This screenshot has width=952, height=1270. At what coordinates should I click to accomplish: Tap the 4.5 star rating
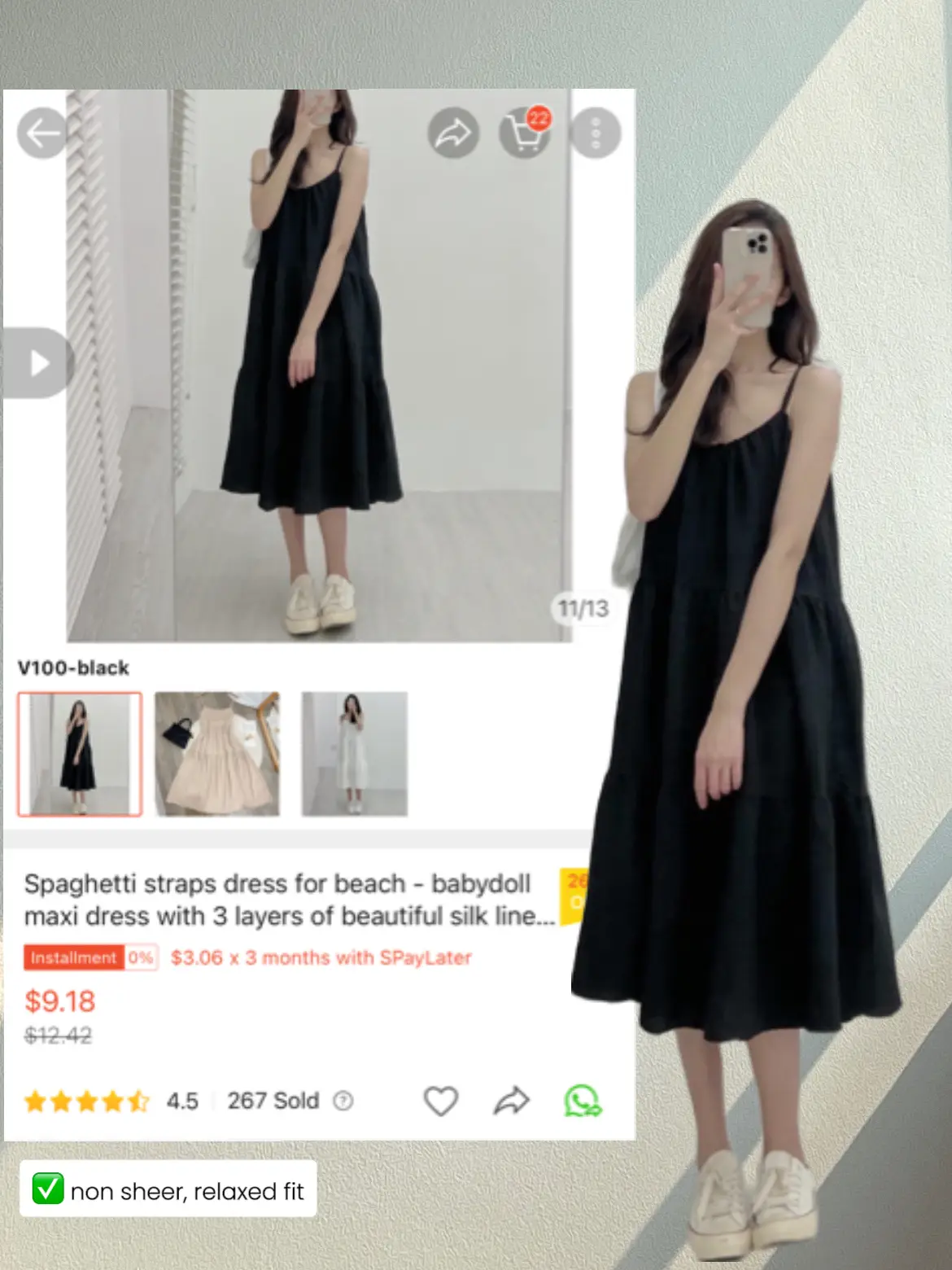182,1101
